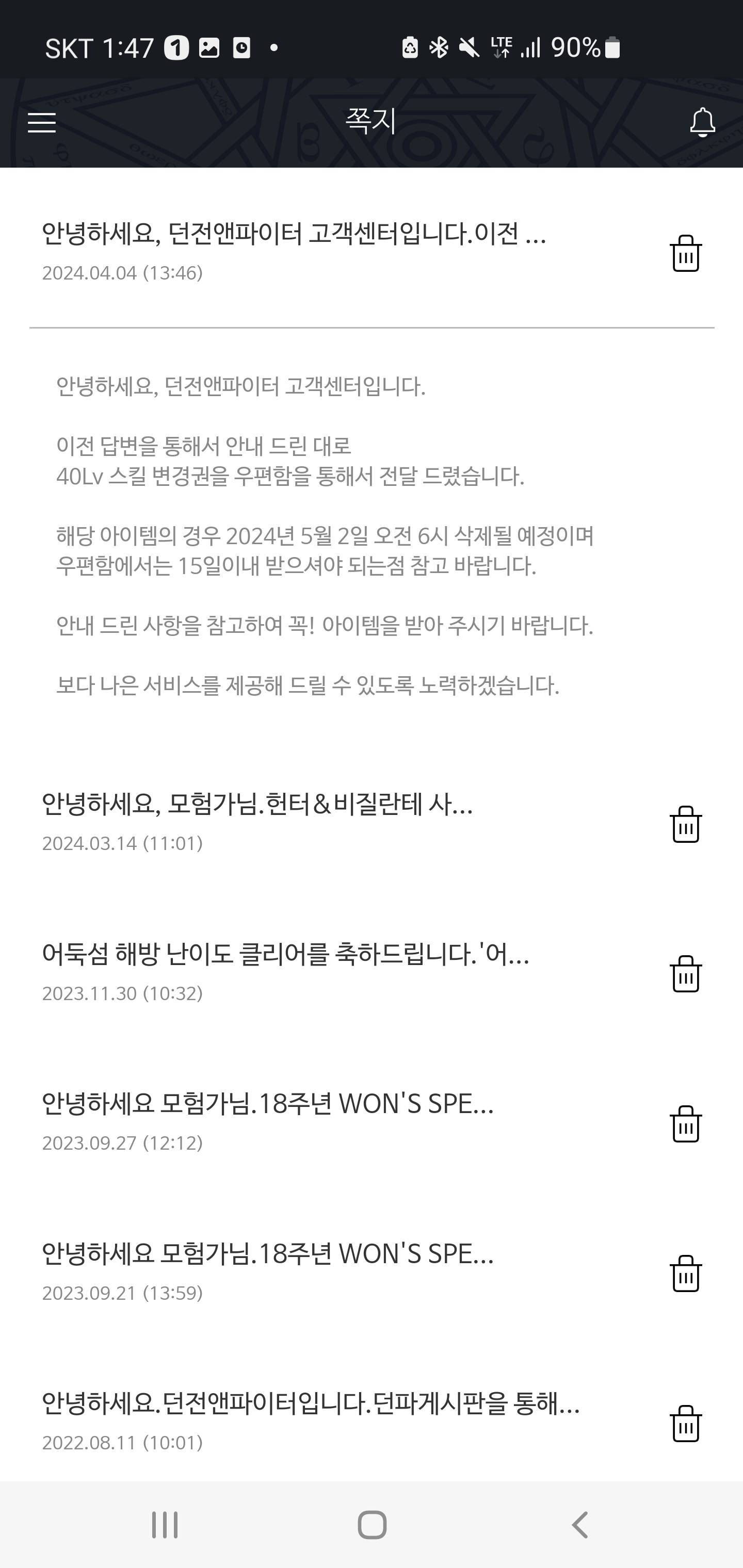
Task: Delete the 2024.04.04 customer center message
Action: coord(685,253)
